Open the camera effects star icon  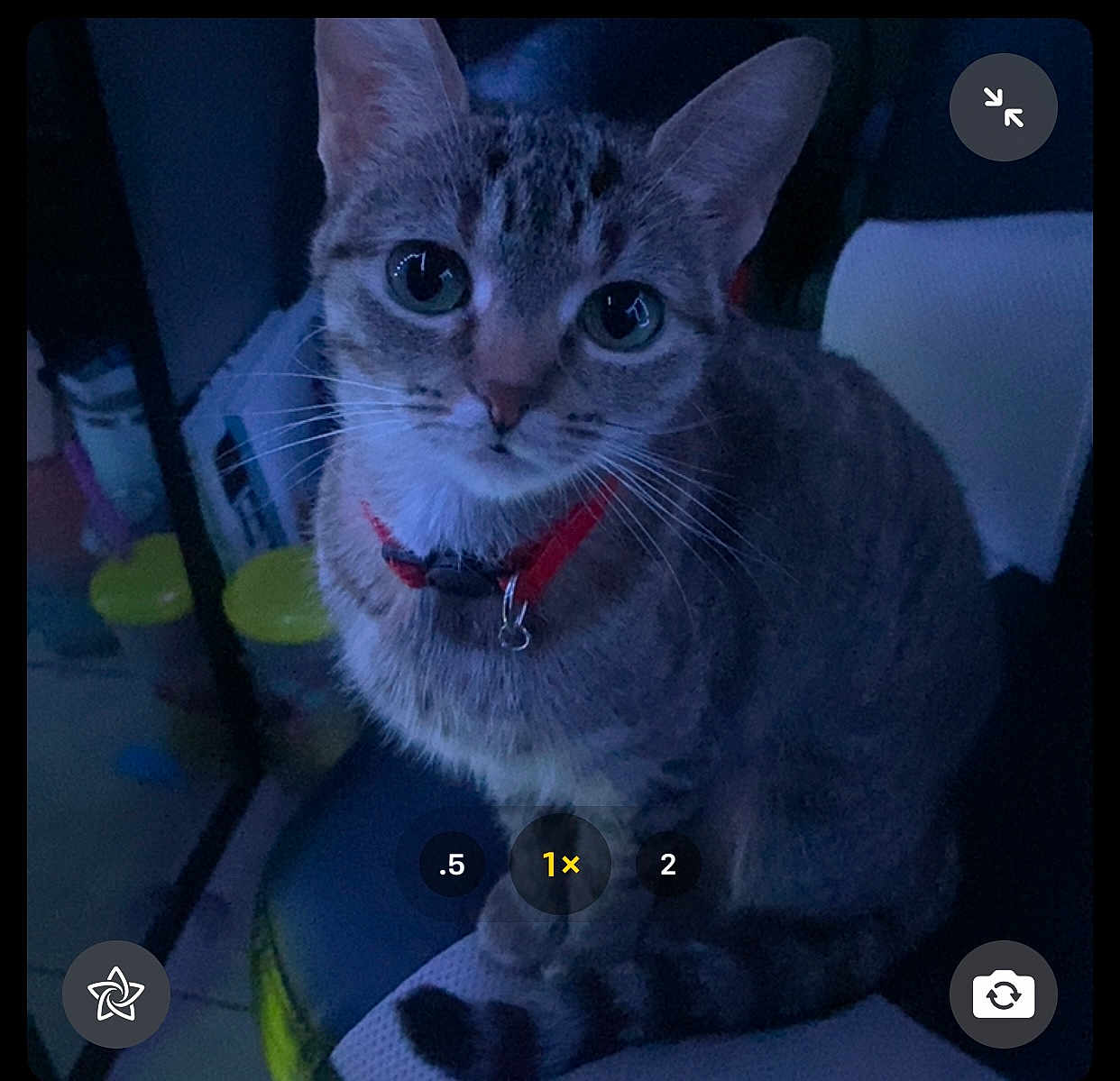click(116, 994)
